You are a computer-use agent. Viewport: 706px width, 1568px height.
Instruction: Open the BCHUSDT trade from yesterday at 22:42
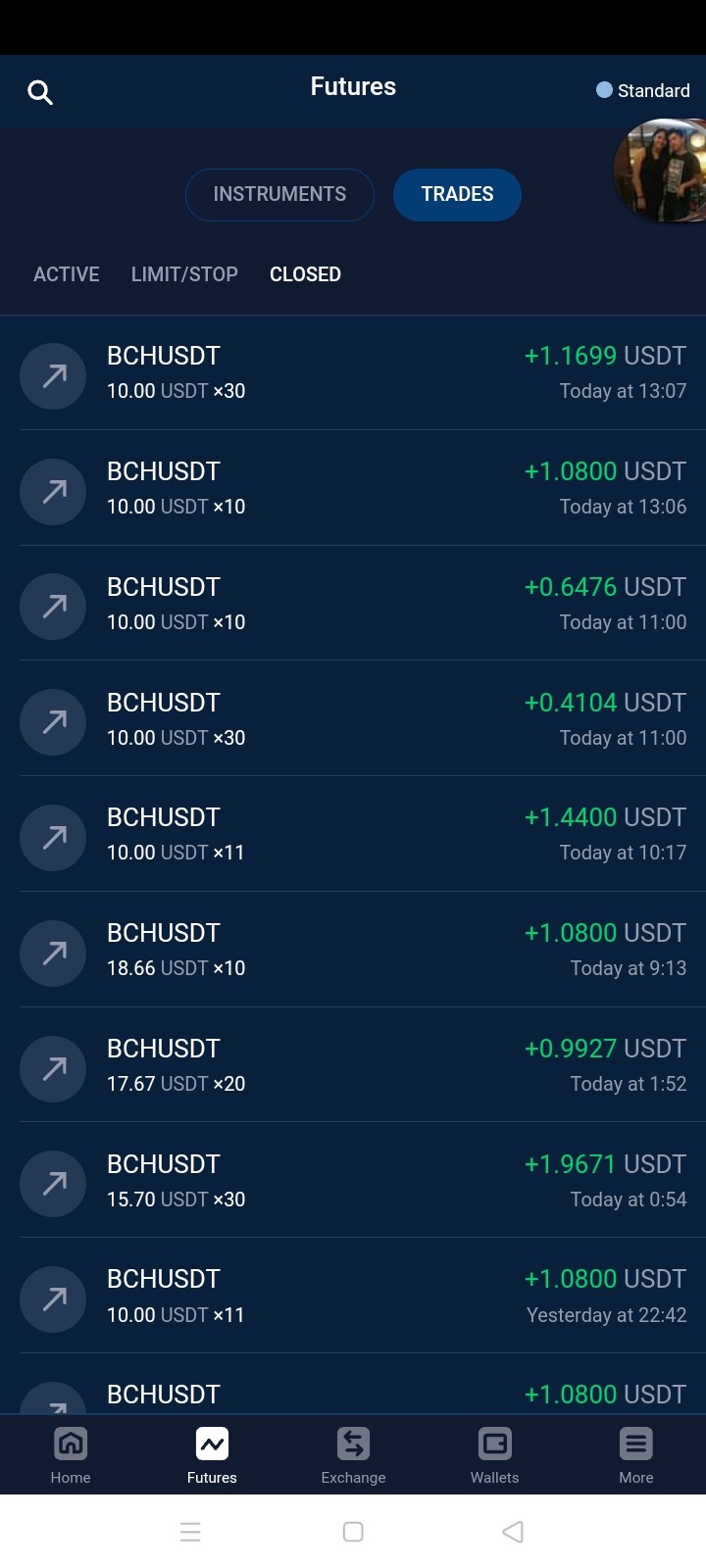(353, 1296)
